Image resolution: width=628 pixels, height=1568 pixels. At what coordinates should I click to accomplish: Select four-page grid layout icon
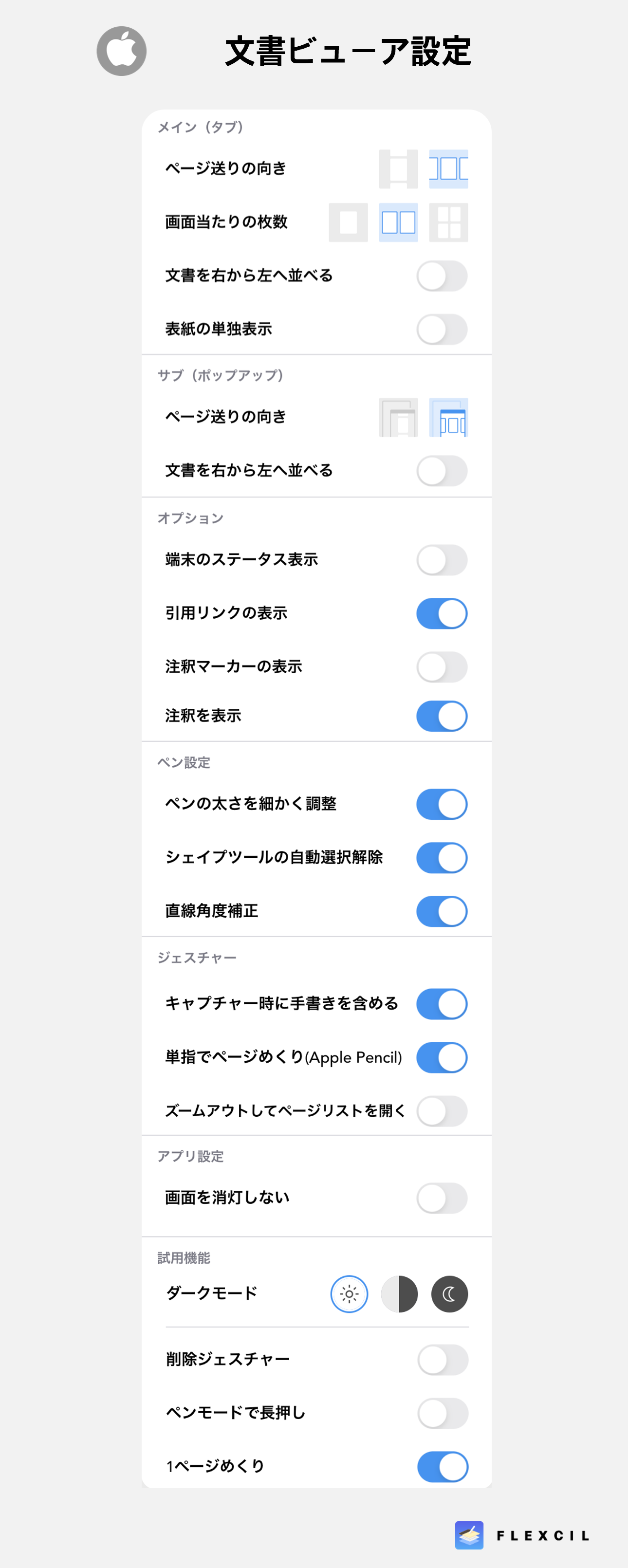(x=449, y=222)
